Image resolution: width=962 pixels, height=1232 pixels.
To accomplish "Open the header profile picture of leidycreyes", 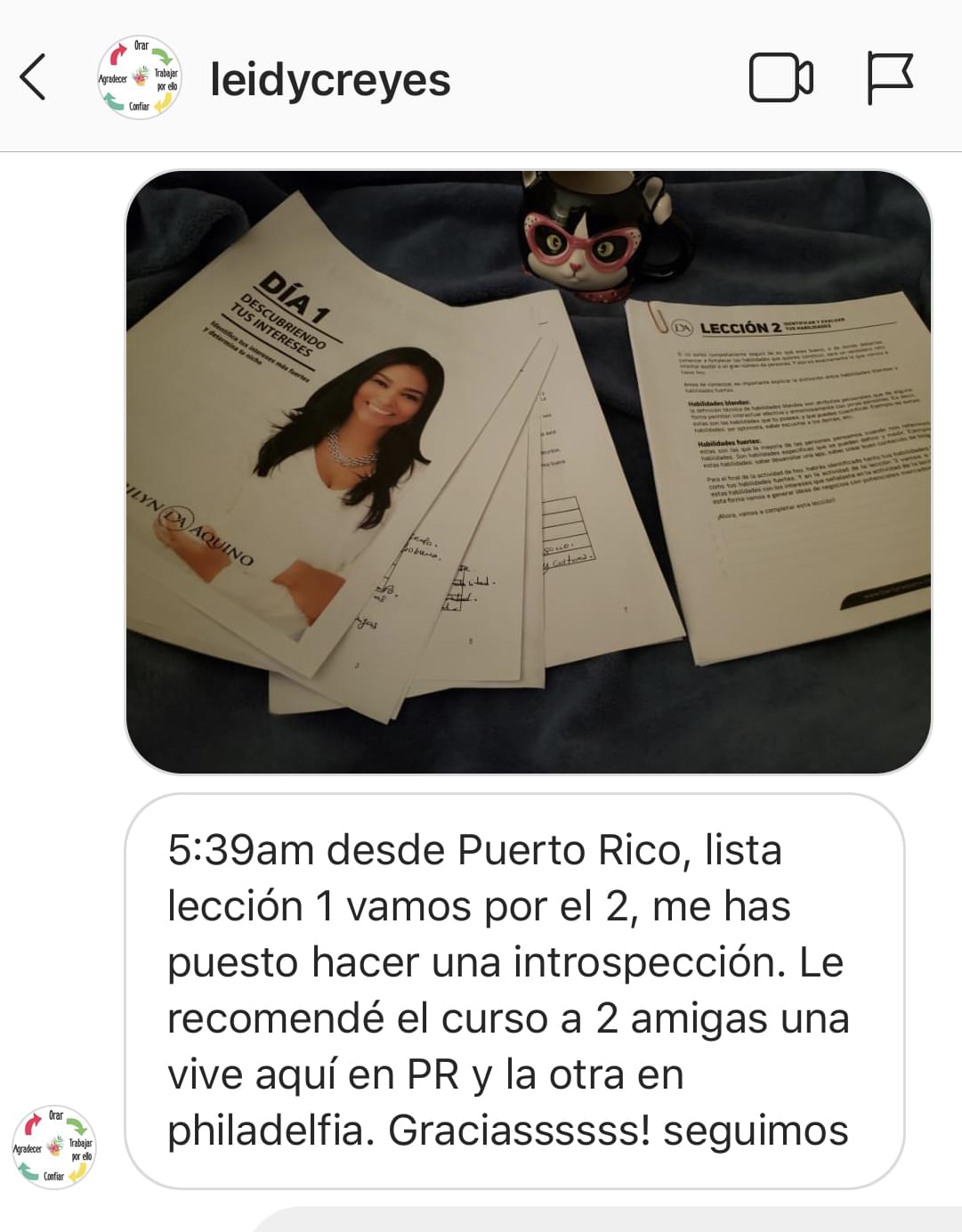I will pos(139,78).
